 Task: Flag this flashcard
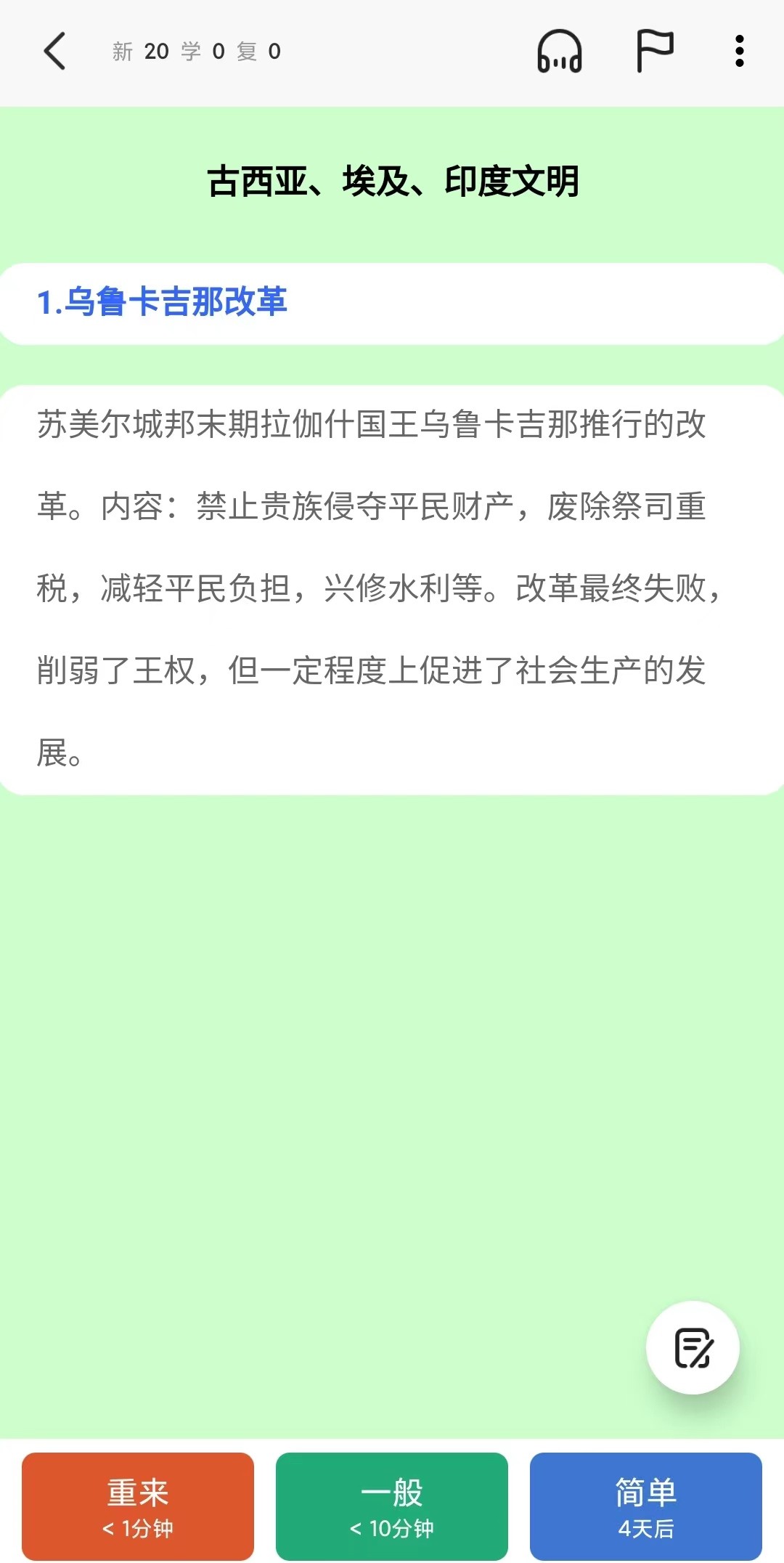654,51
